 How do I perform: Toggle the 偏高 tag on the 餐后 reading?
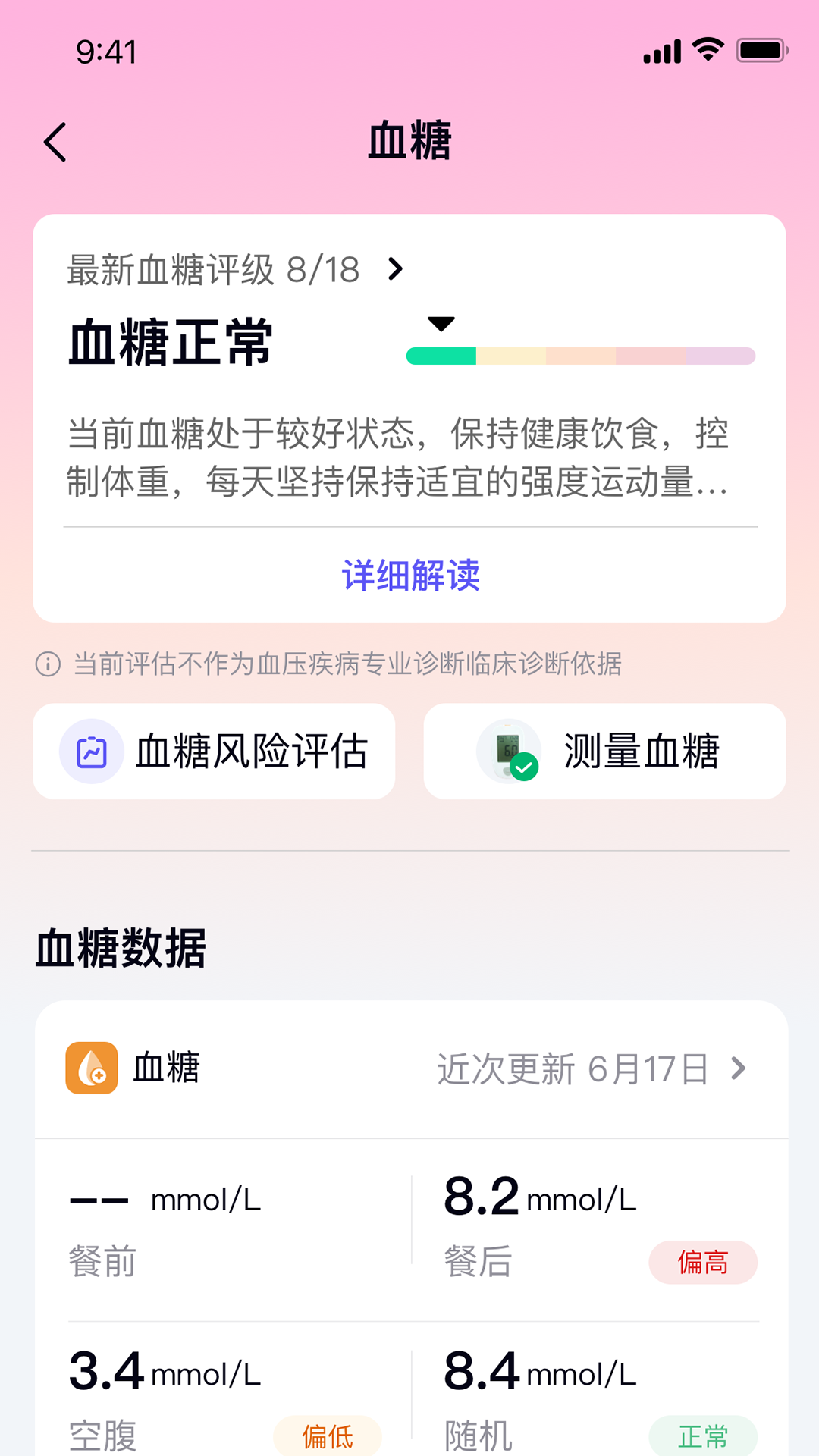(702, 1262)
